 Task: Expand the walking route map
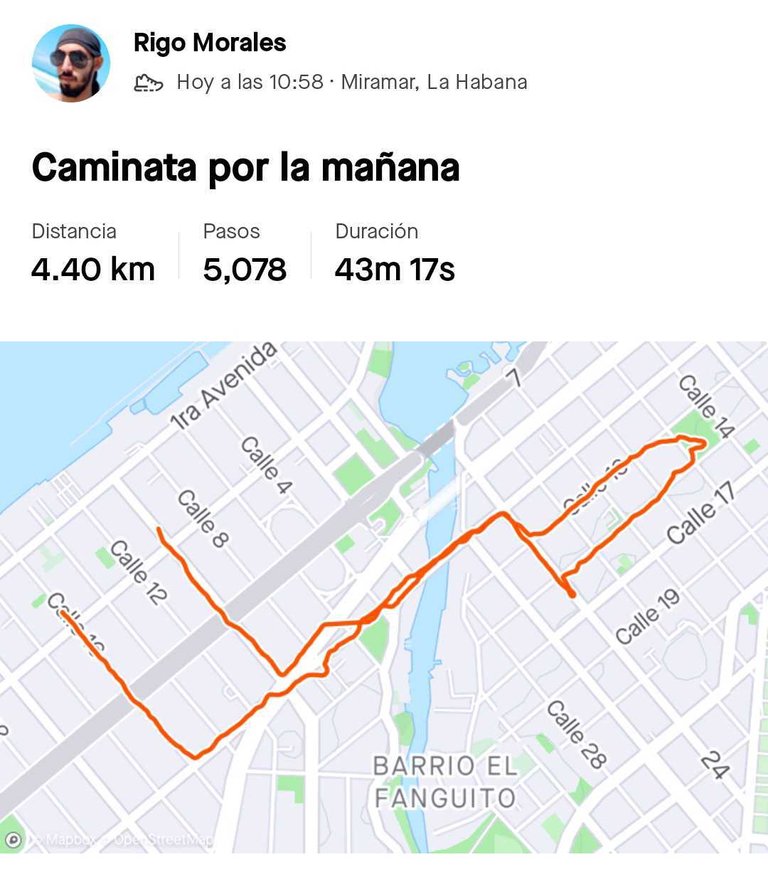[384, 596]
